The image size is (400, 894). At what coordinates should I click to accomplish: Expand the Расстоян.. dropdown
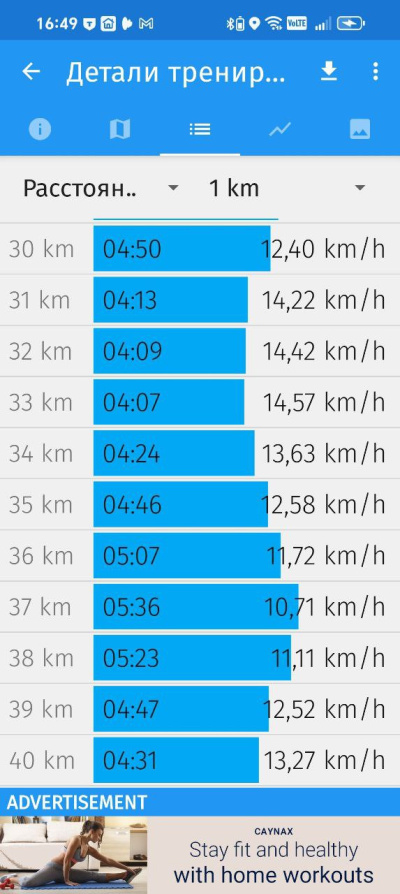coord(101,188)
